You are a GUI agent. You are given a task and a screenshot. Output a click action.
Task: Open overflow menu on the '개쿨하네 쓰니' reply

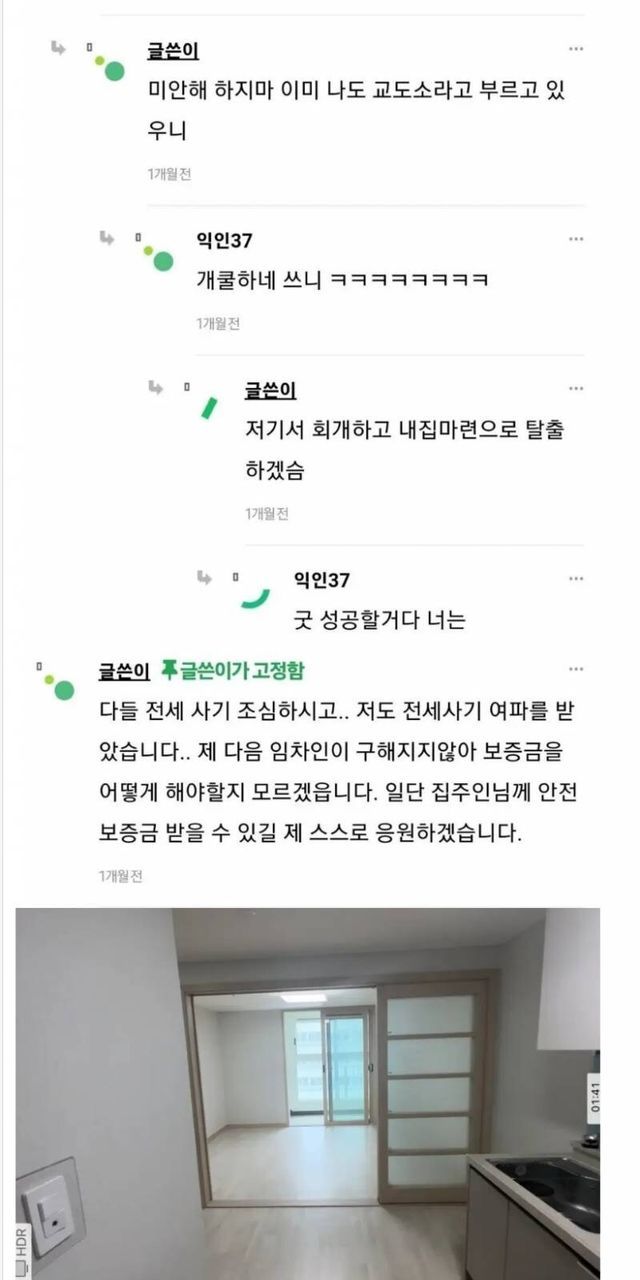576,239
